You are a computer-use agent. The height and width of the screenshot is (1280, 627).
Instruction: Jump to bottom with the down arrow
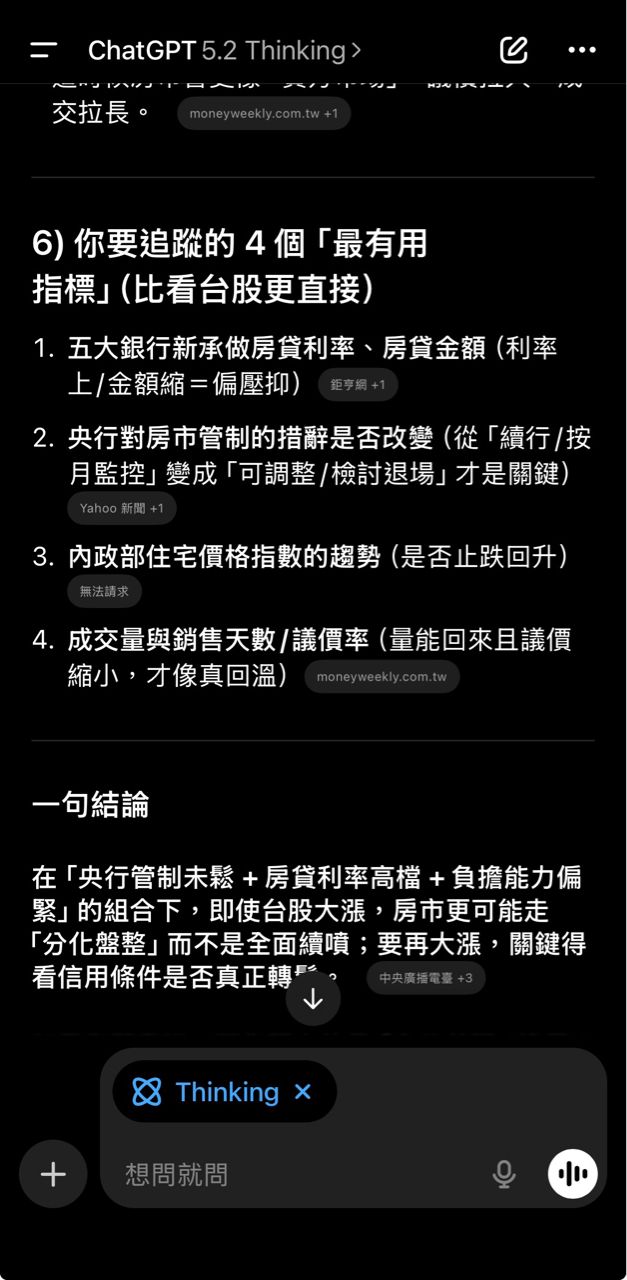[313, 998]
